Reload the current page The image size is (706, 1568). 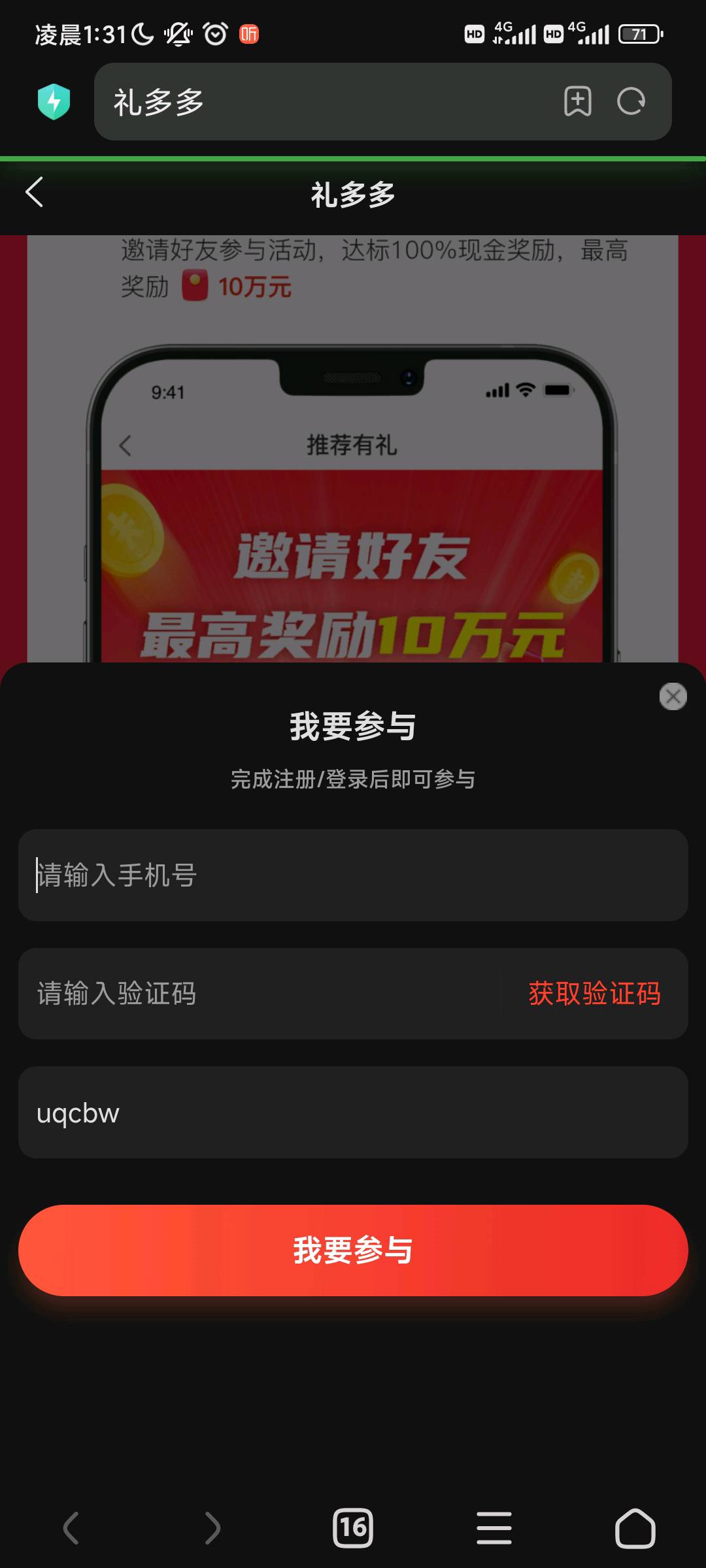(x=631, y=101)
